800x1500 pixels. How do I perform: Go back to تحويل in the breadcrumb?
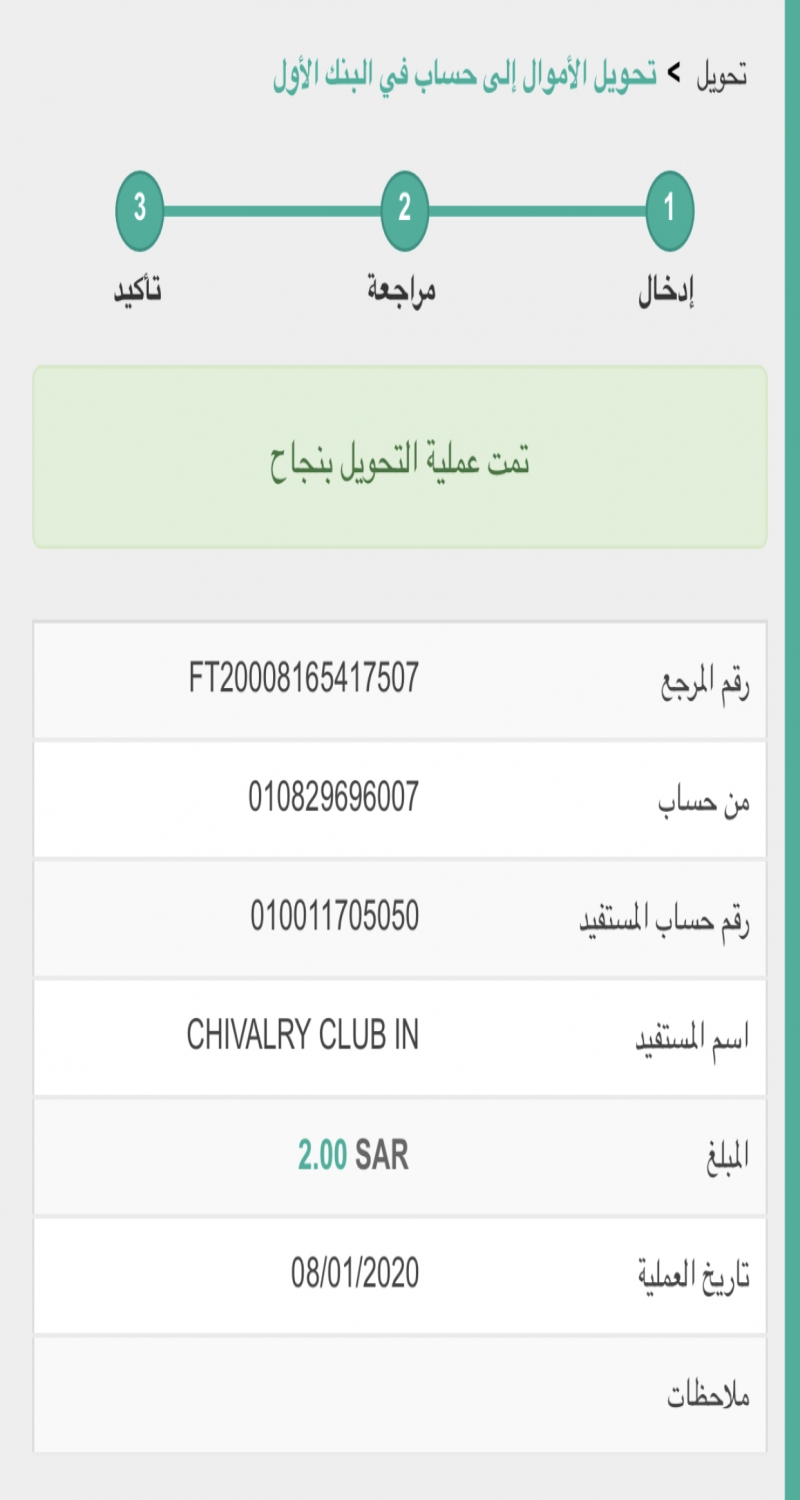tap(721, 75)
